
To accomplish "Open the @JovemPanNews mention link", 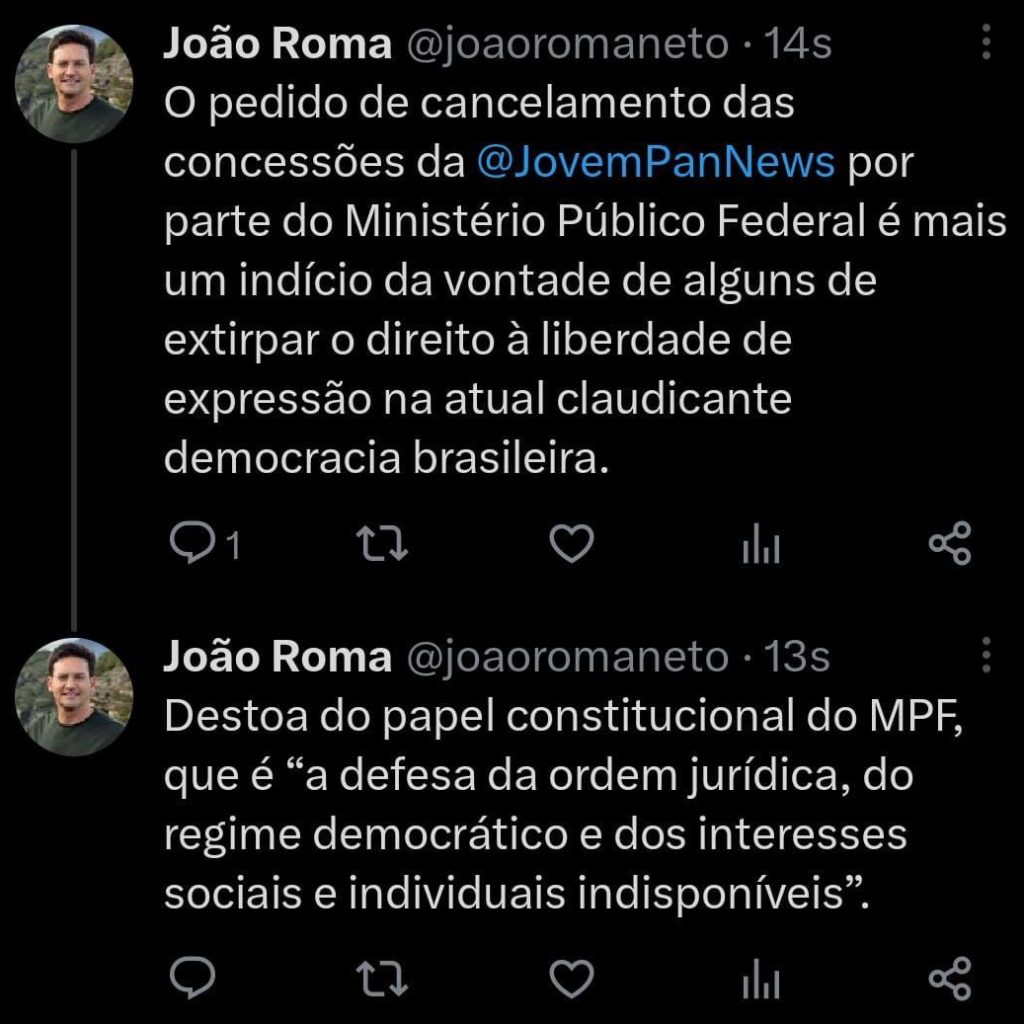I will pos(656,163).
